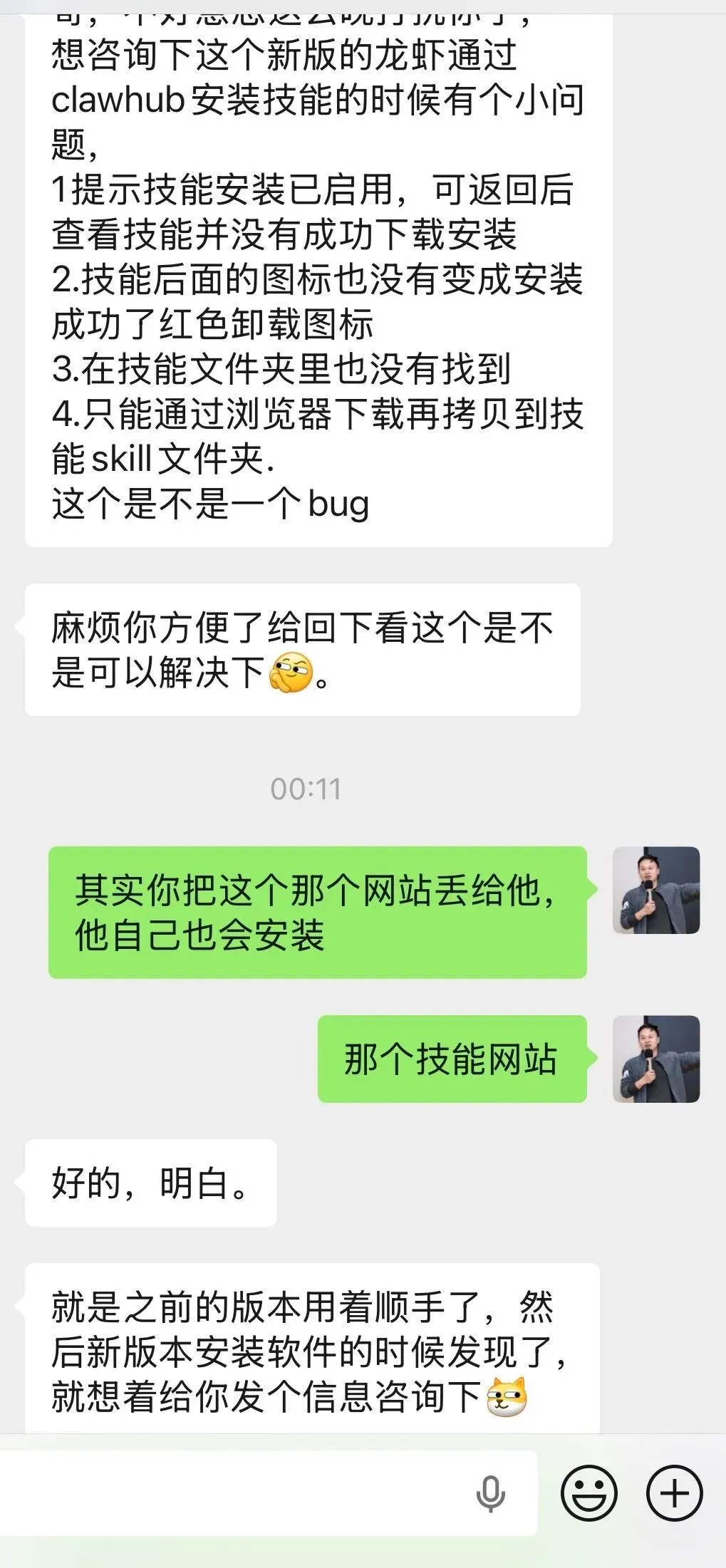Tap the avatar beside '那个技能网站' message
The image size is (726, 1568).
click(x=656, y=1059)
